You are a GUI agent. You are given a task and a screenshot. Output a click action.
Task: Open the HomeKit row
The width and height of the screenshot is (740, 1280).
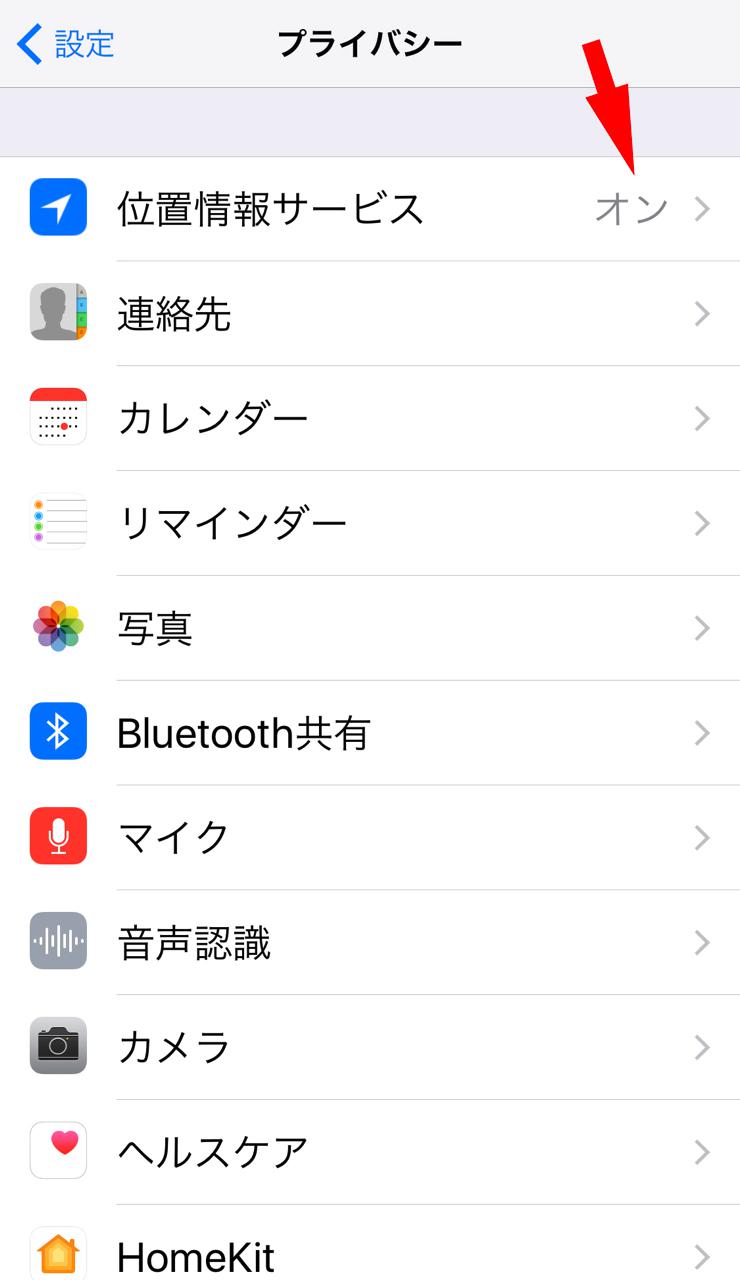[x=370, y=1243]
